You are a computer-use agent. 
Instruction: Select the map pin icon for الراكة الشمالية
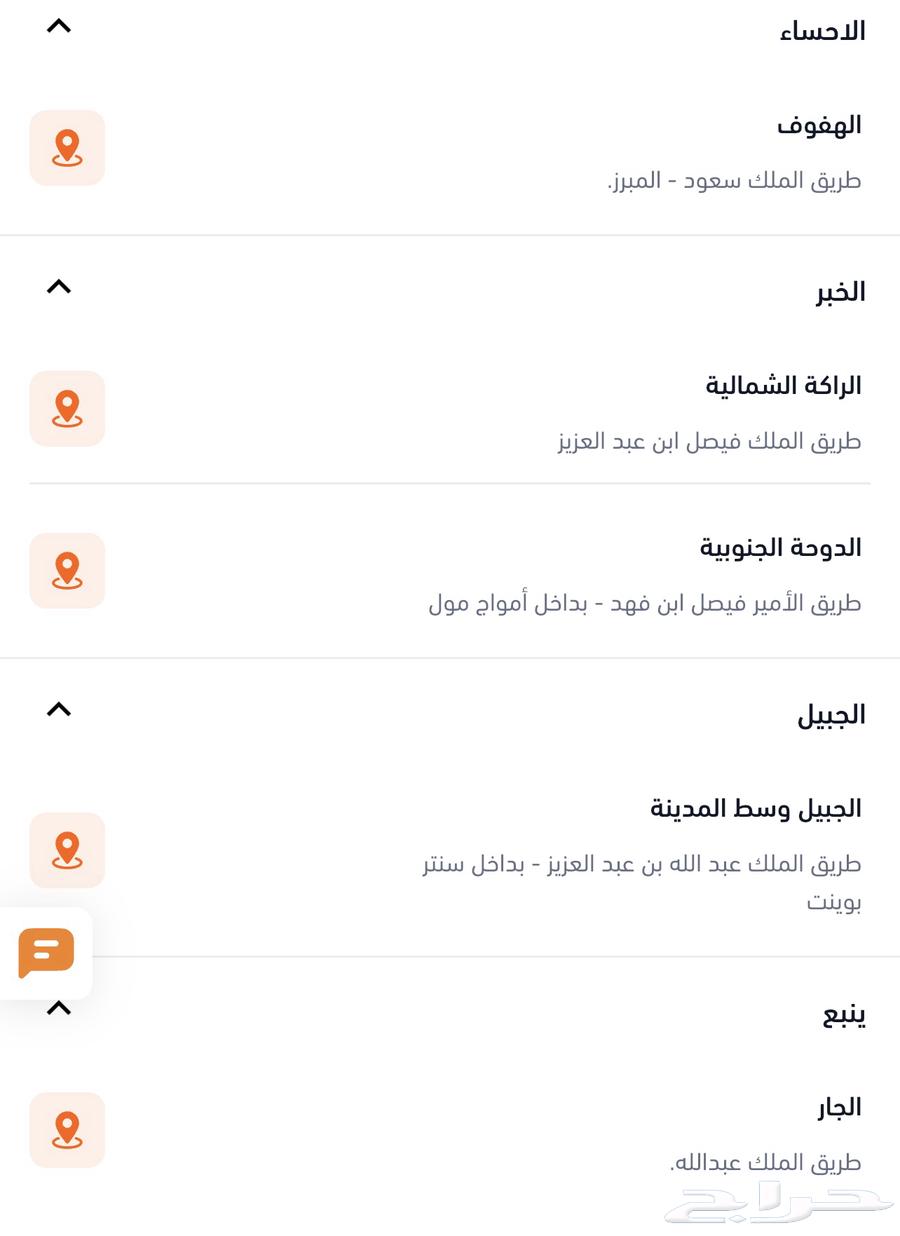pos(67,408)
